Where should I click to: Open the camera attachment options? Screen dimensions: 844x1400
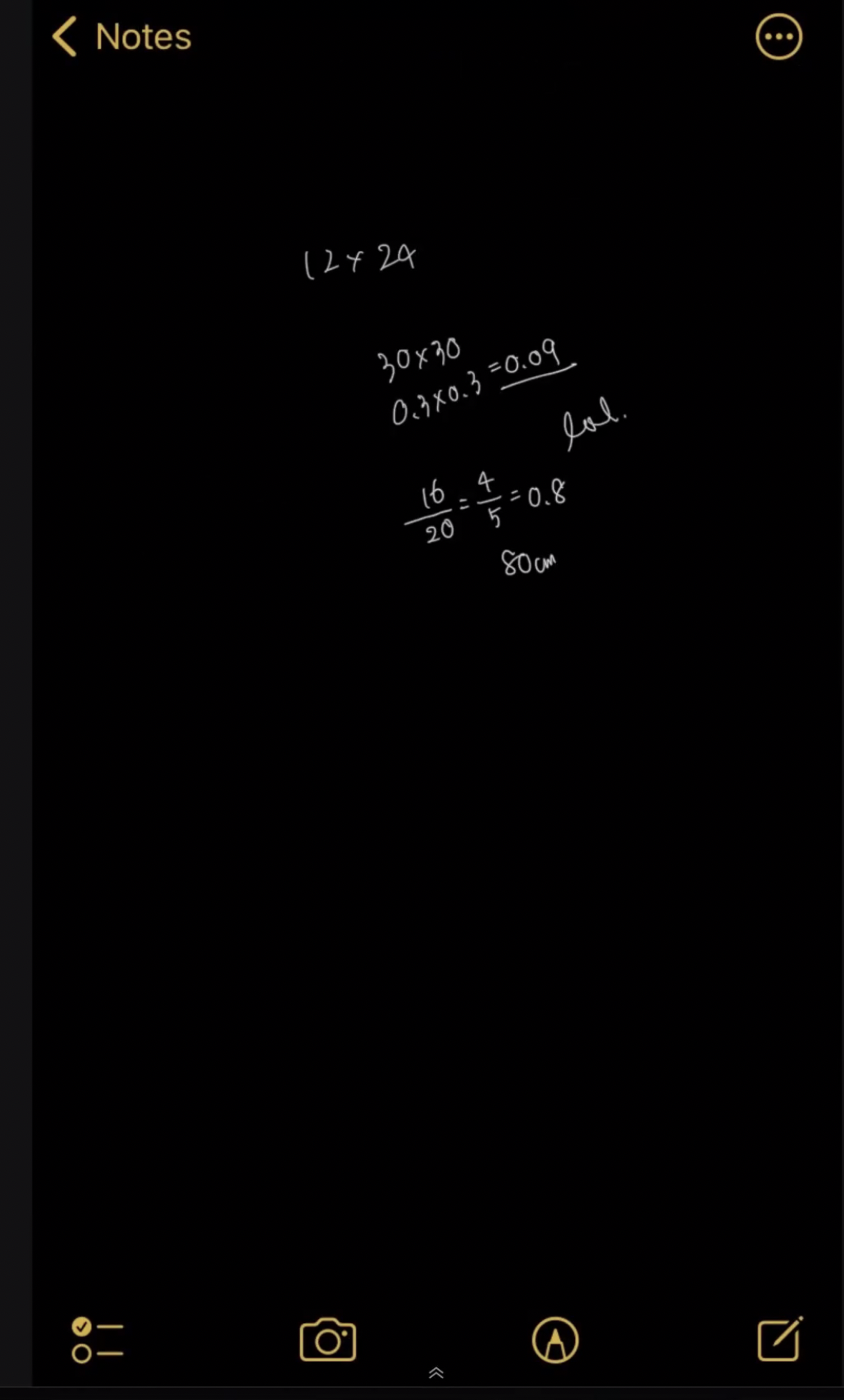328,1340
